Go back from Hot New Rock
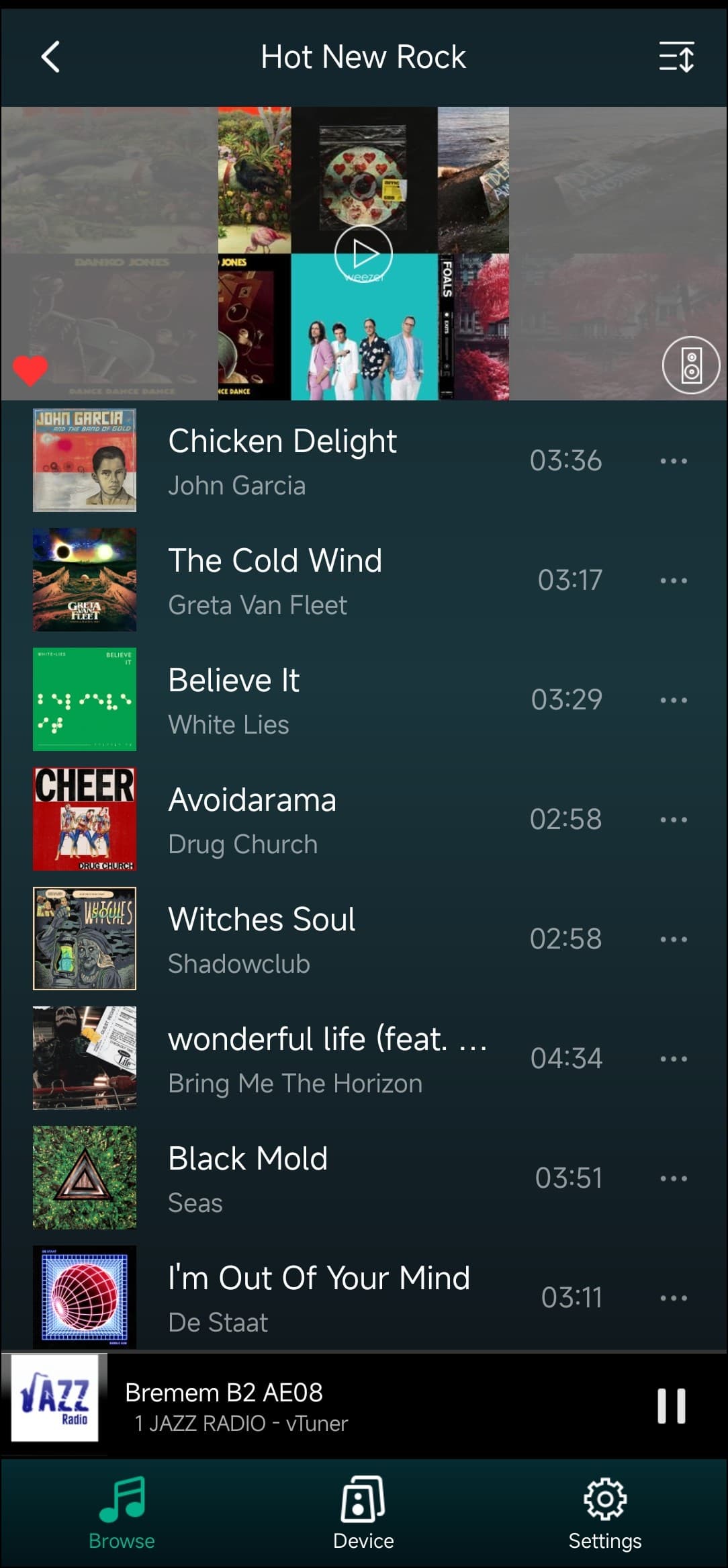728x1568 pixels. point(51,57)
